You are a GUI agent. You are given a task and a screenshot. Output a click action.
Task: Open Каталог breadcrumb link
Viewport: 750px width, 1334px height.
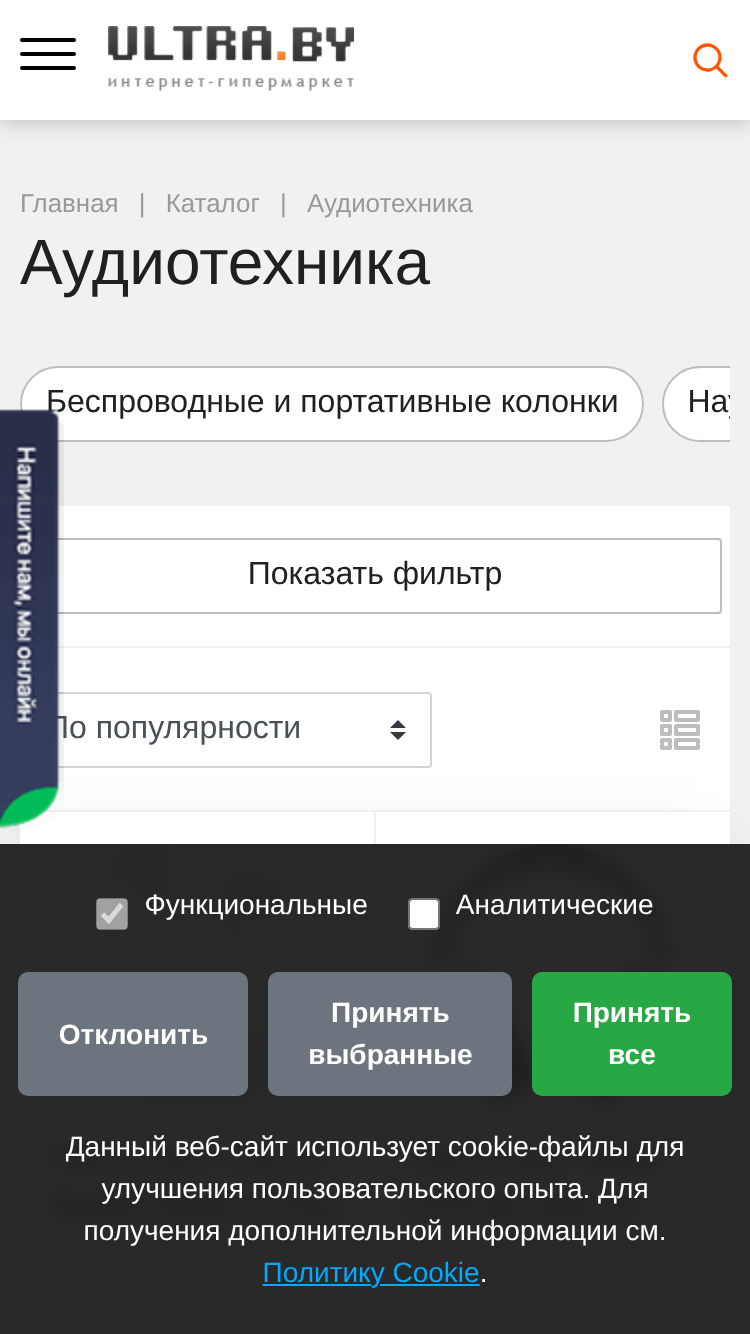tap(212, 204)
